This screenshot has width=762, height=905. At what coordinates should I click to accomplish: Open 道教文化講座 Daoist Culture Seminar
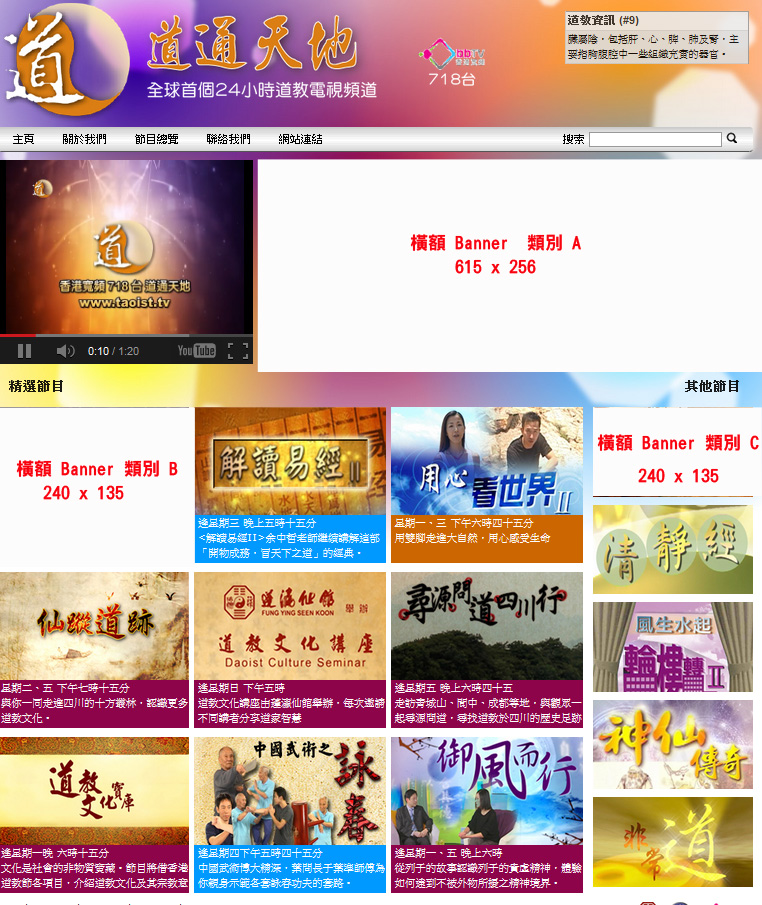pyautogui.click(x=290, y=626)
